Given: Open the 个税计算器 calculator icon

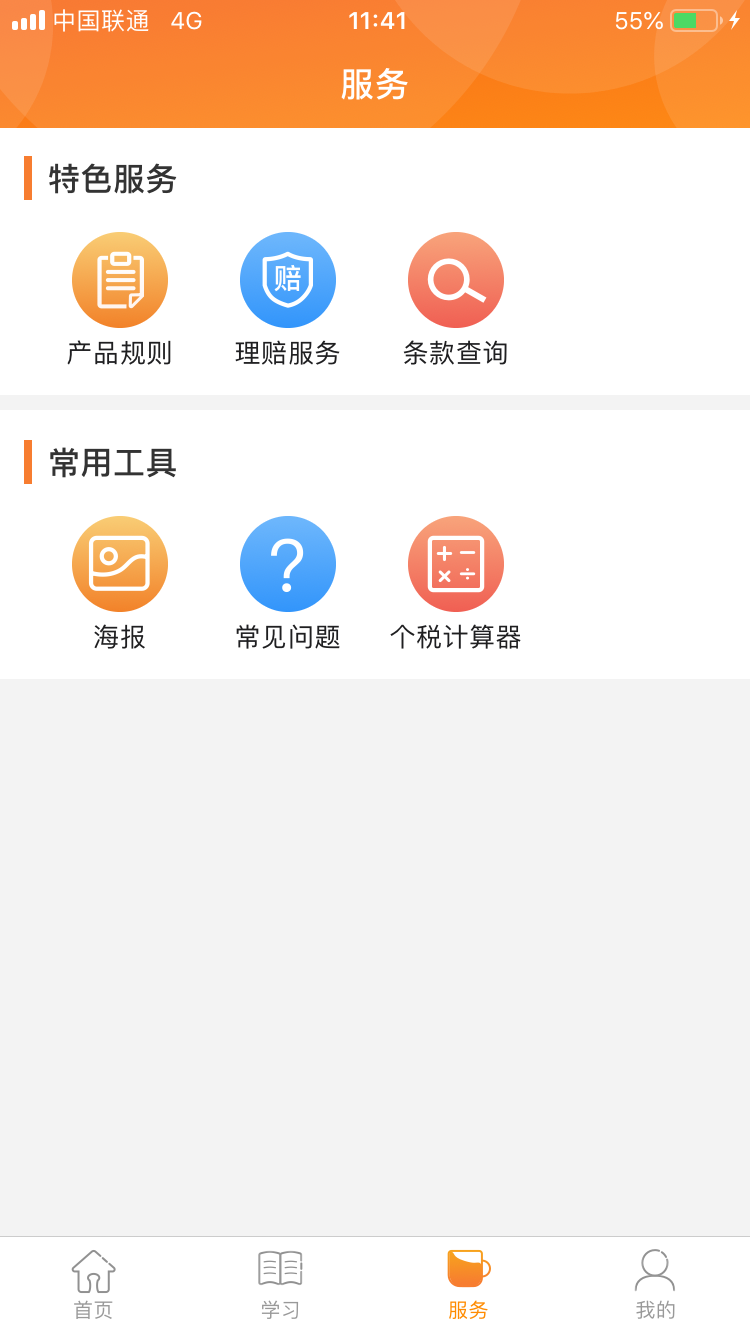Looking at the screenshot, I should tap(456, 563).
